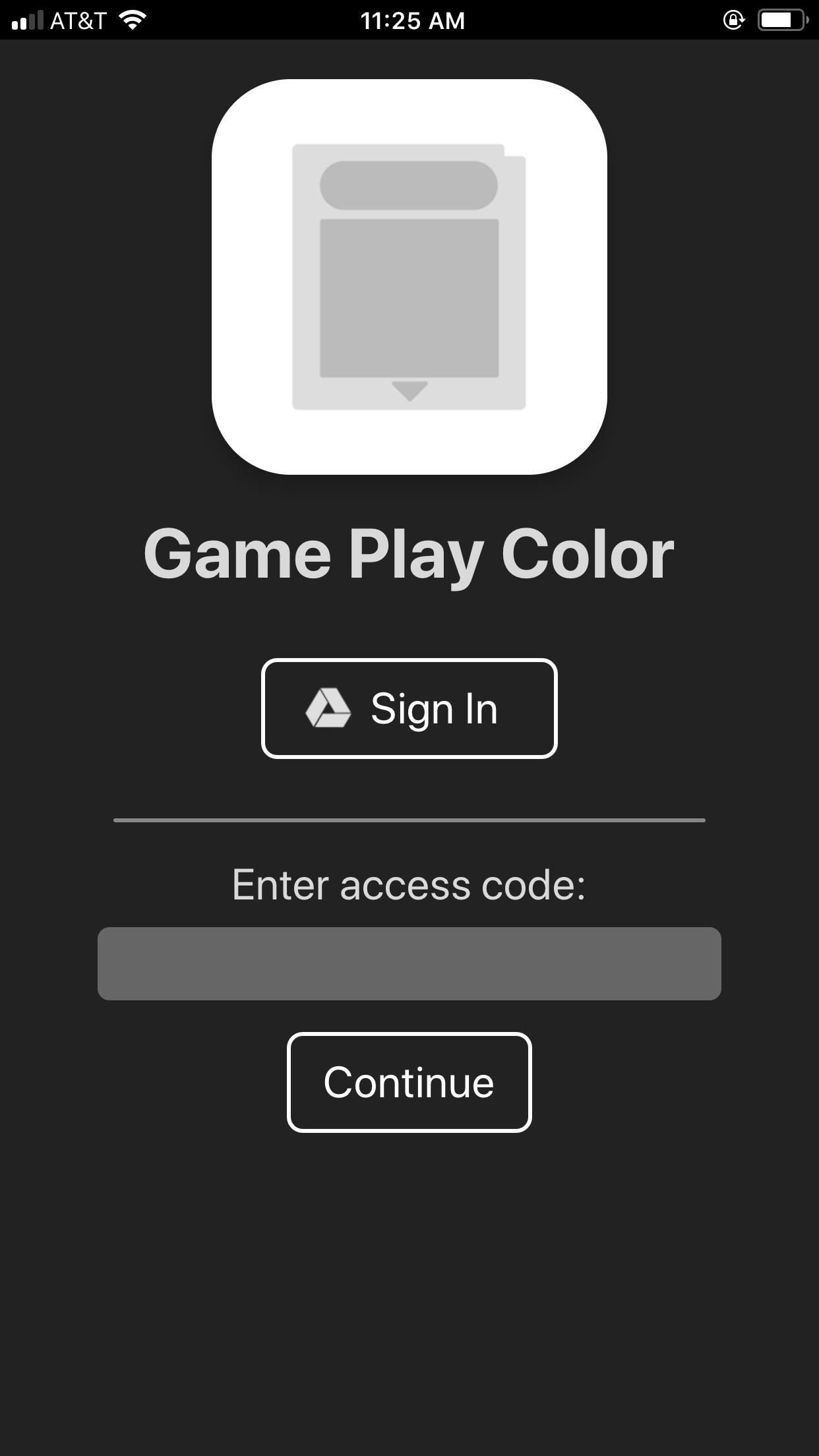Tap the AT&T carrier label
This screenshot has width=819, height=1456.
77,20
